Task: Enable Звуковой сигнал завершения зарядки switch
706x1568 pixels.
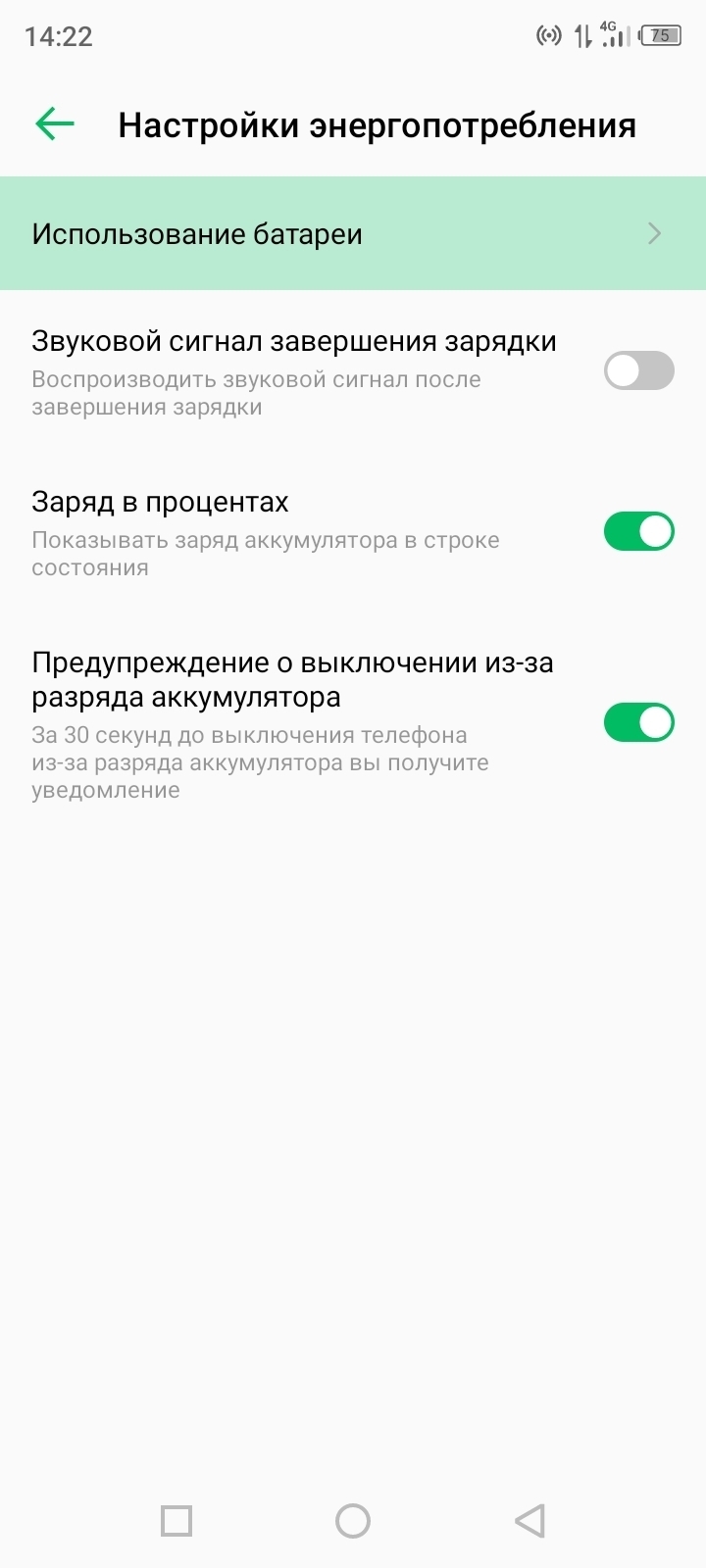Action: tap(638, 371)
